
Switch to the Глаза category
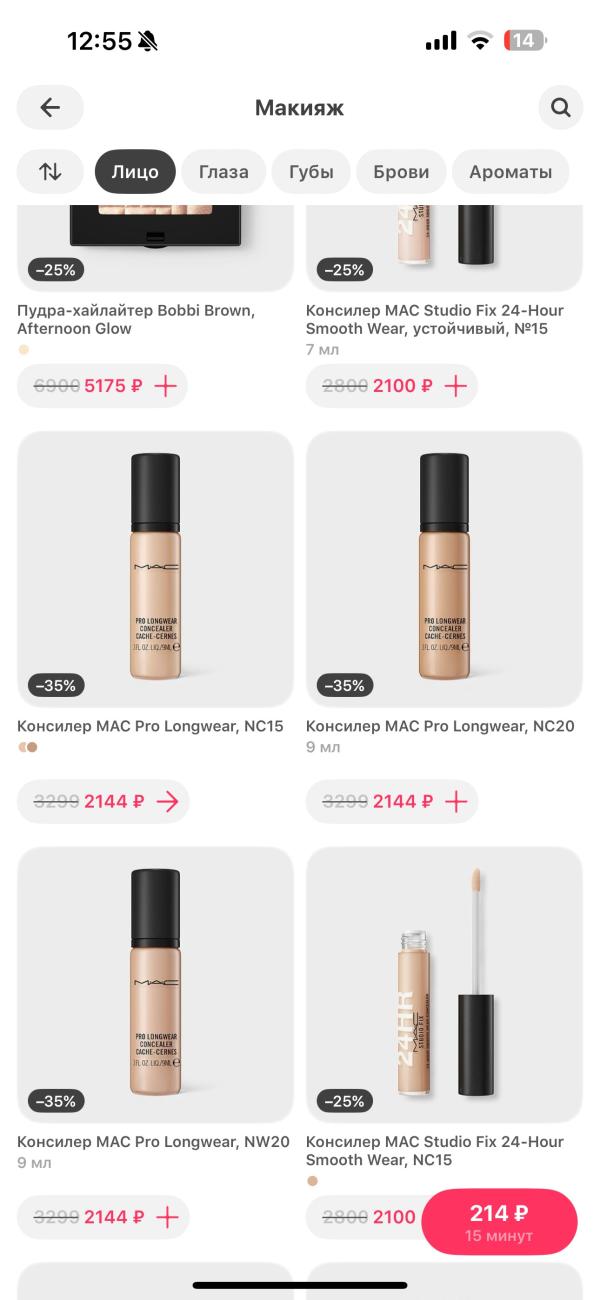click(223, 172)
